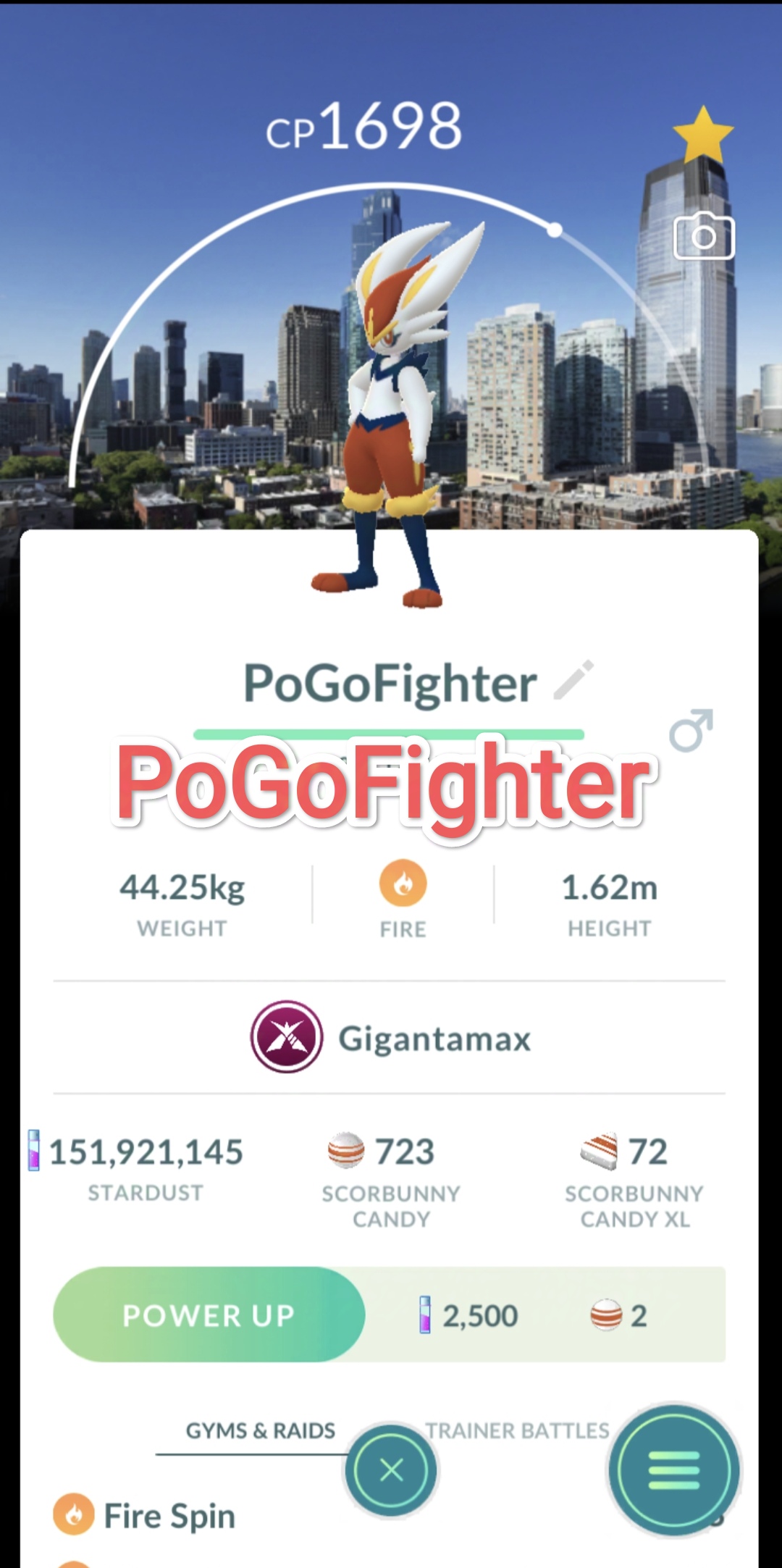Switch to the Trainer Battles tab
This screenshot has width=782, height=1568.
(x=517, y=1430)
